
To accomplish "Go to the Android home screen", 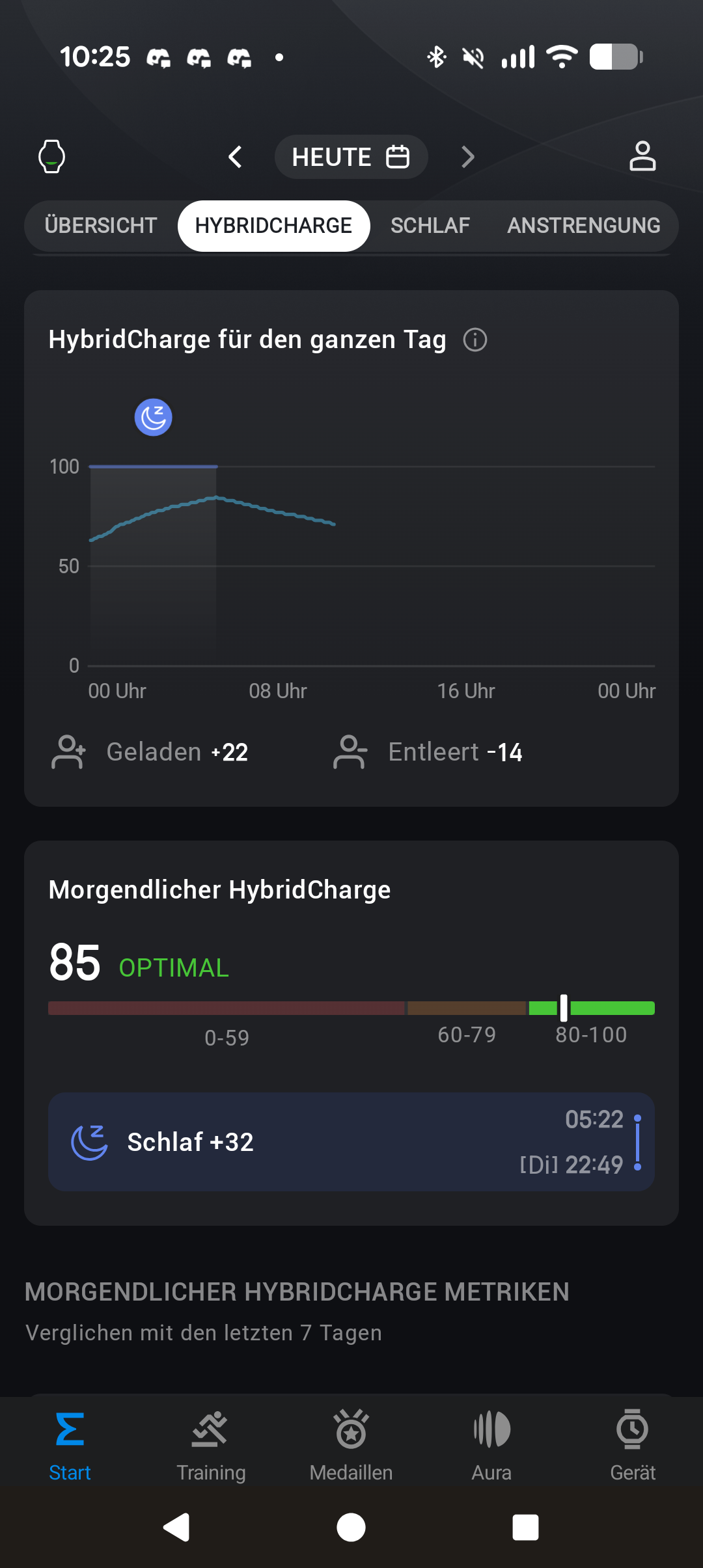I will (351, 1527).
